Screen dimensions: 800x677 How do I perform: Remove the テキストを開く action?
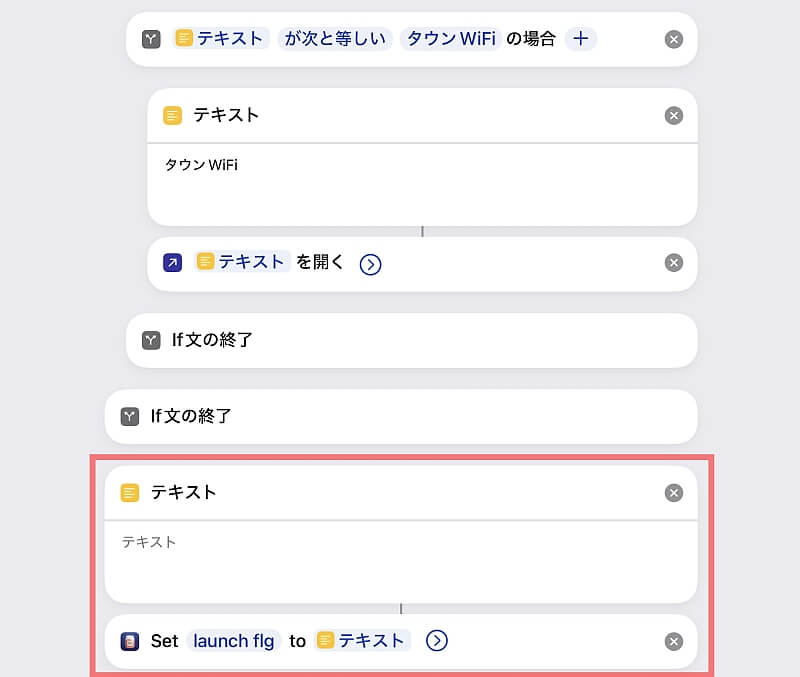point(673,263)
